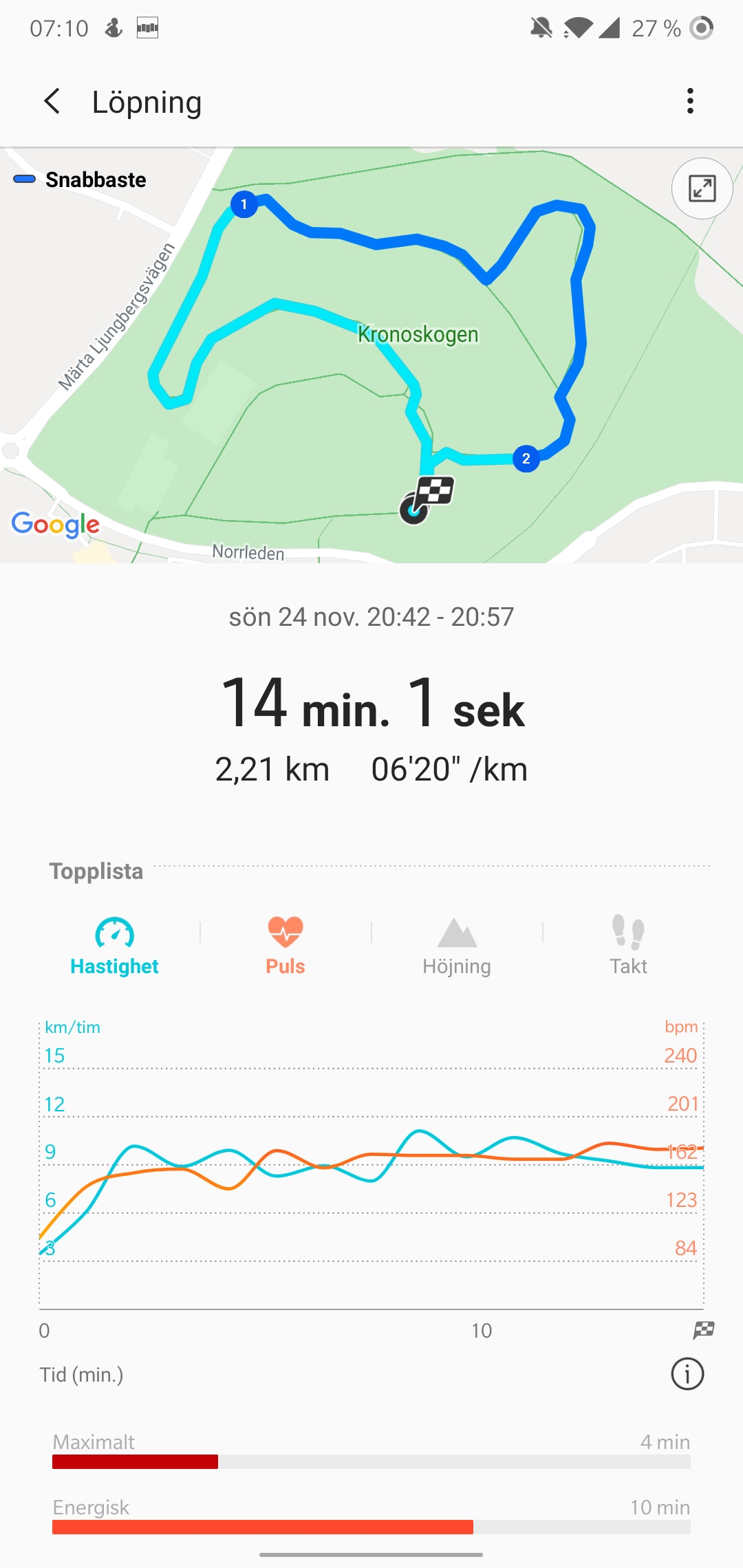Toggle the Hastighet chart line
Screen dimensions: 743x1568
[114, 947]
